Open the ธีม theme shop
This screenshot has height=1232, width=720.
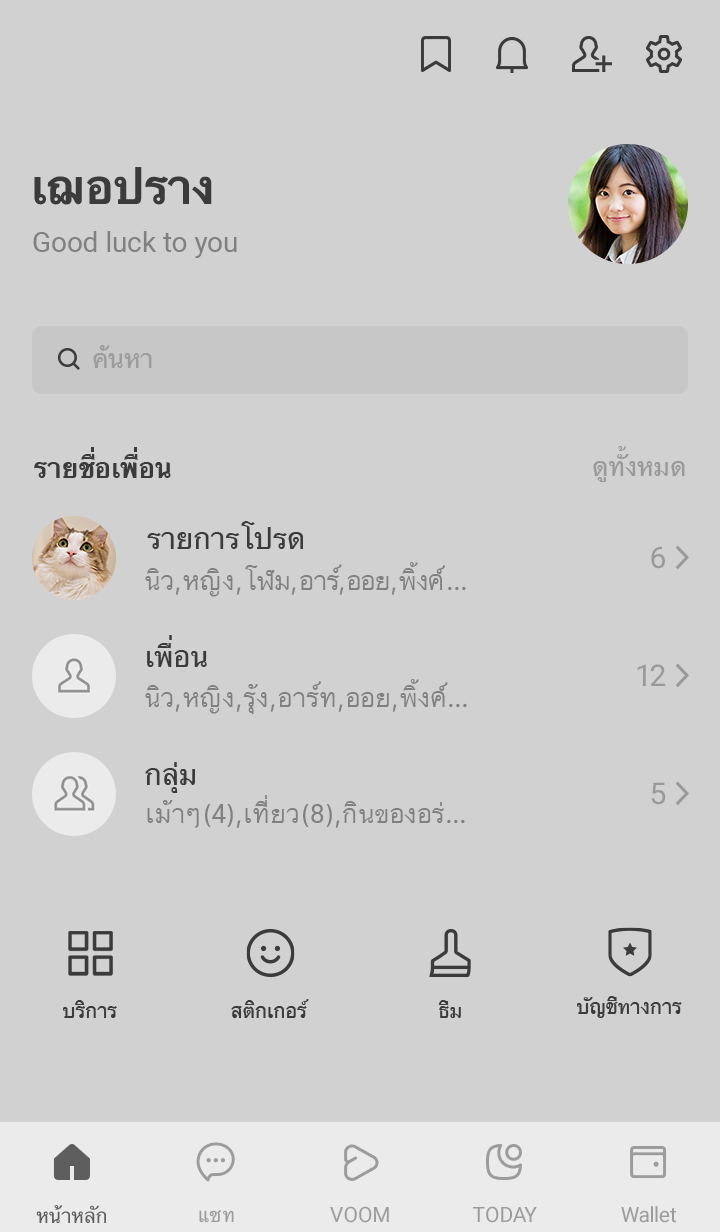pyautogui.click(x=450, y=975)
